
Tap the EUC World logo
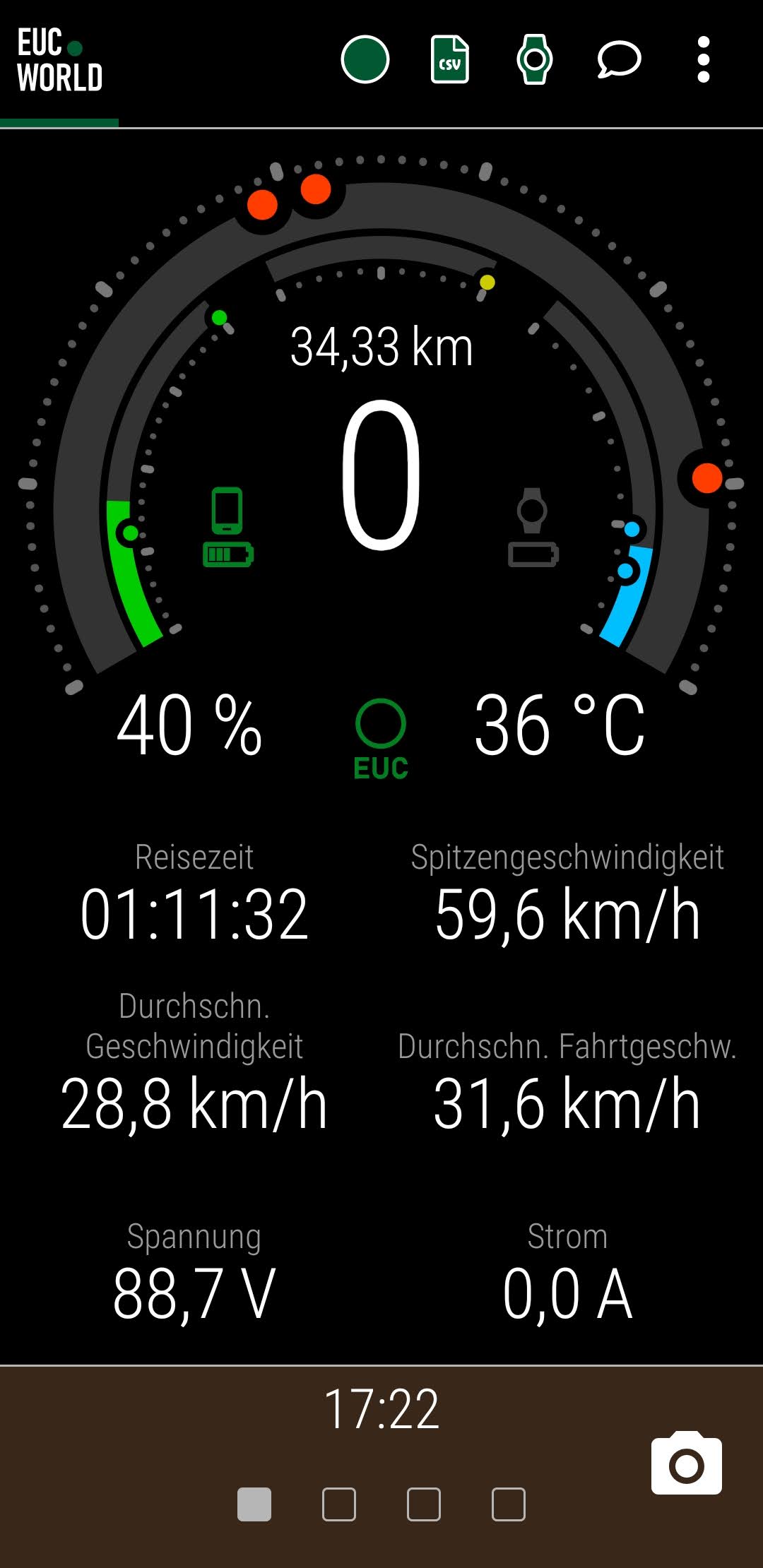coord(60,60)
